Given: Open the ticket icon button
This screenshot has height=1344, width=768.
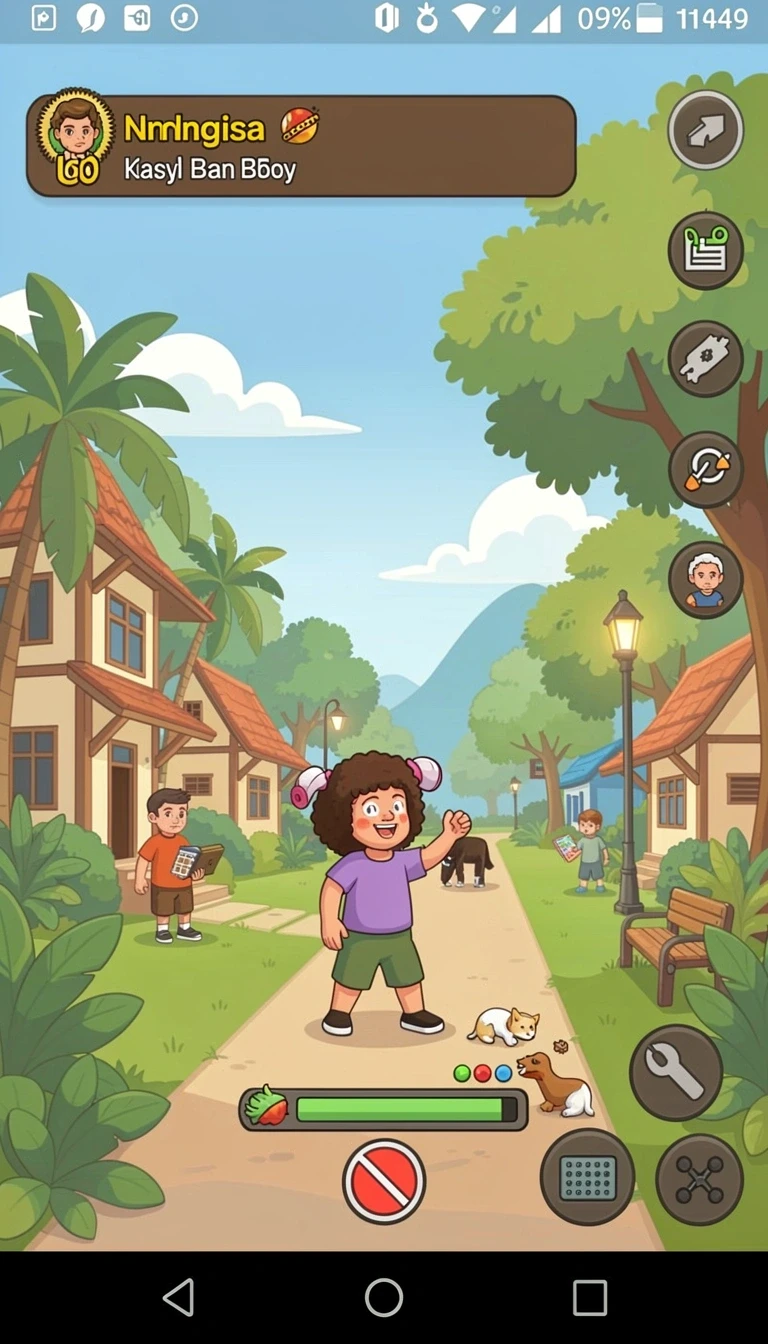Looking at the screenshot, I should 706,359.
